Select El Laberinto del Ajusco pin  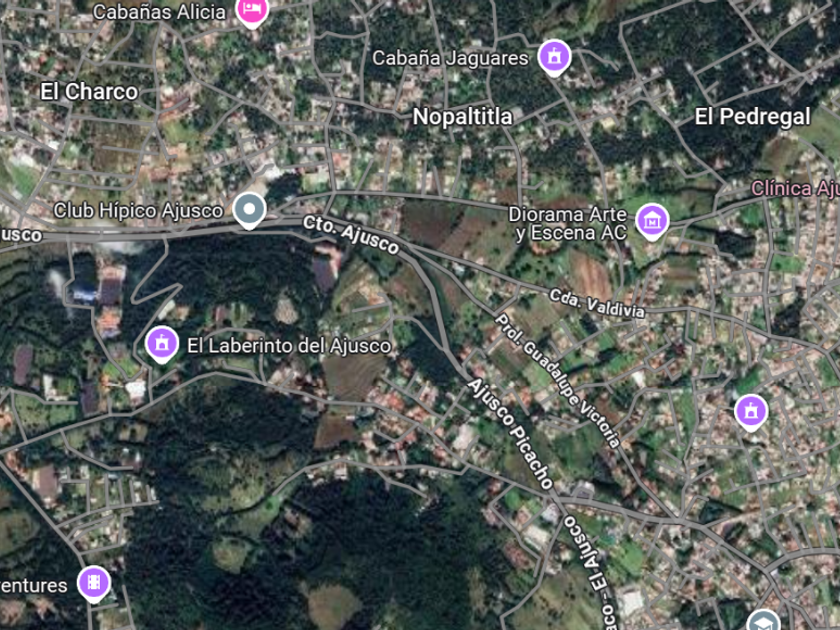(161, 344)
